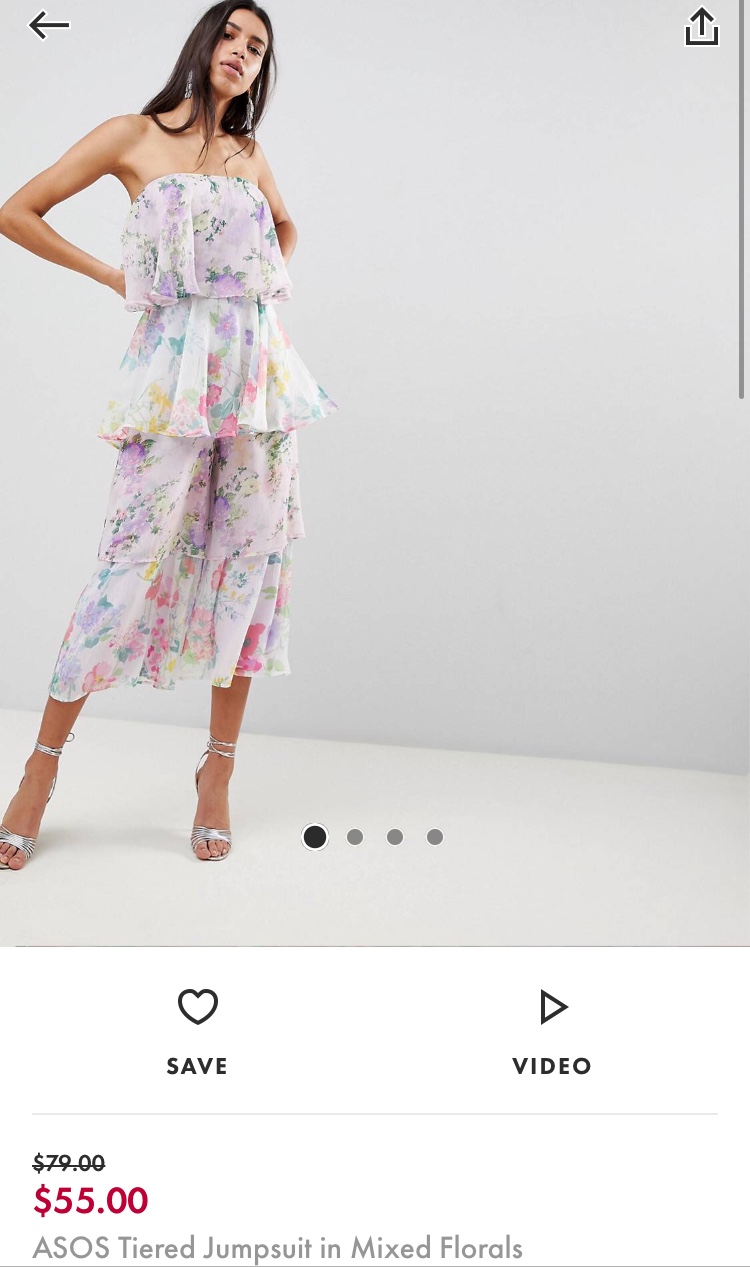
Task: Jump to the second photo indicator dot
Action: [x=355, y=837]
